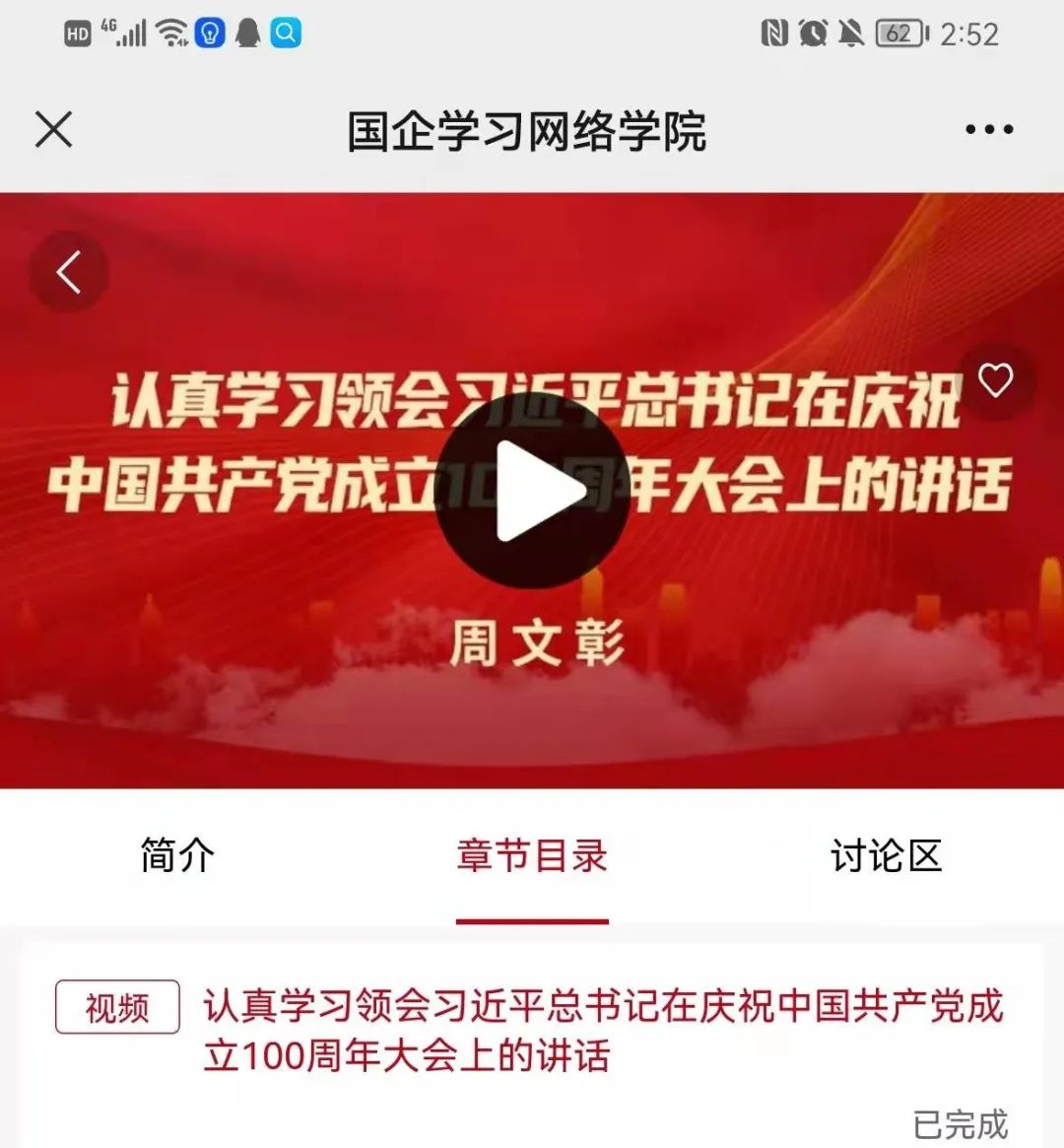This screenshot has height=1148, width=1064.
Task: Favorite this course with the heart icon
Action: pyautogui.click(x=995, y=379)
